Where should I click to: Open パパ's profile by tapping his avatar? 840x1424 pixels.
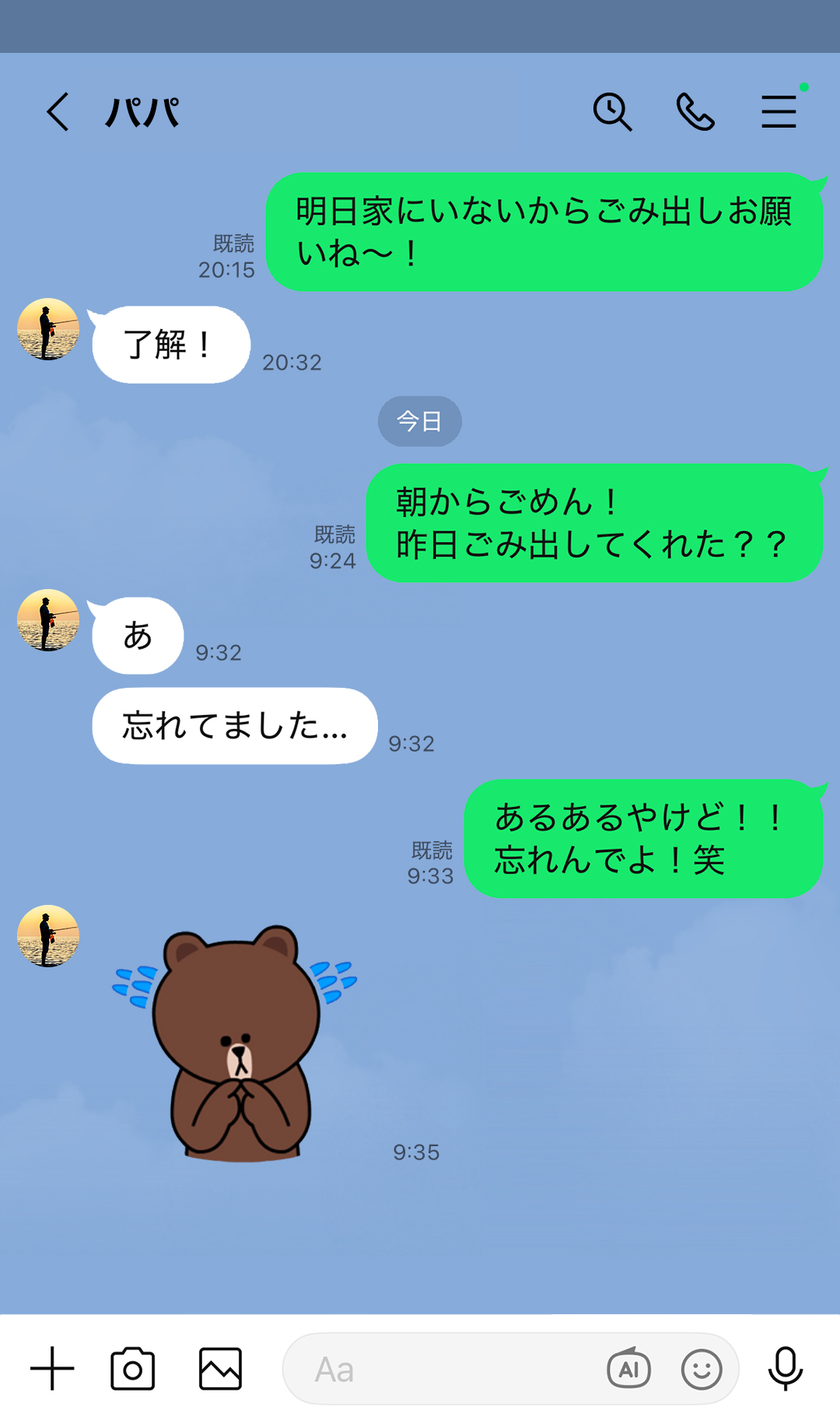47,330
